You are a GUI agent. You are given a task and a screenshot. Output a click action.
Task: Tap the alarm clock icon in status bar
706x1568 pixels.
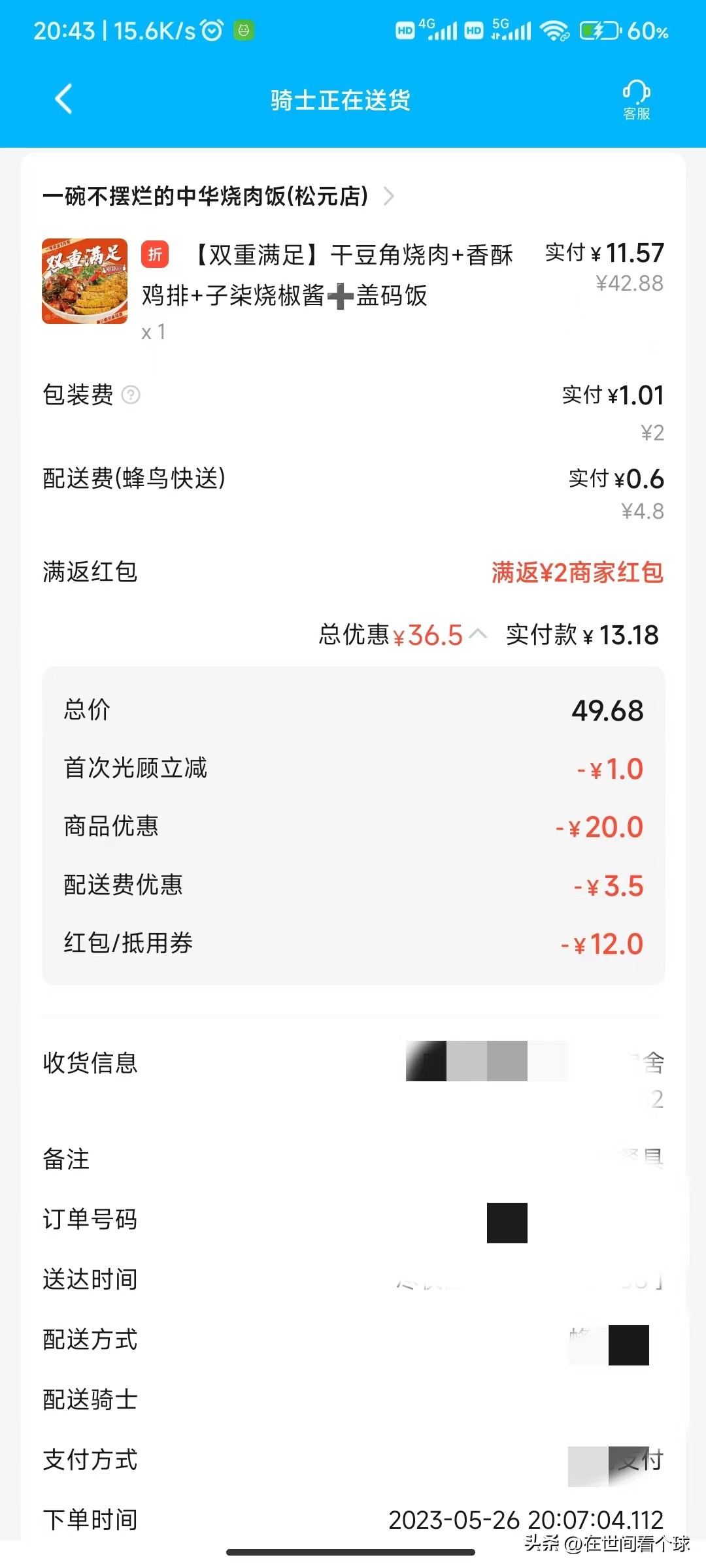210,29
